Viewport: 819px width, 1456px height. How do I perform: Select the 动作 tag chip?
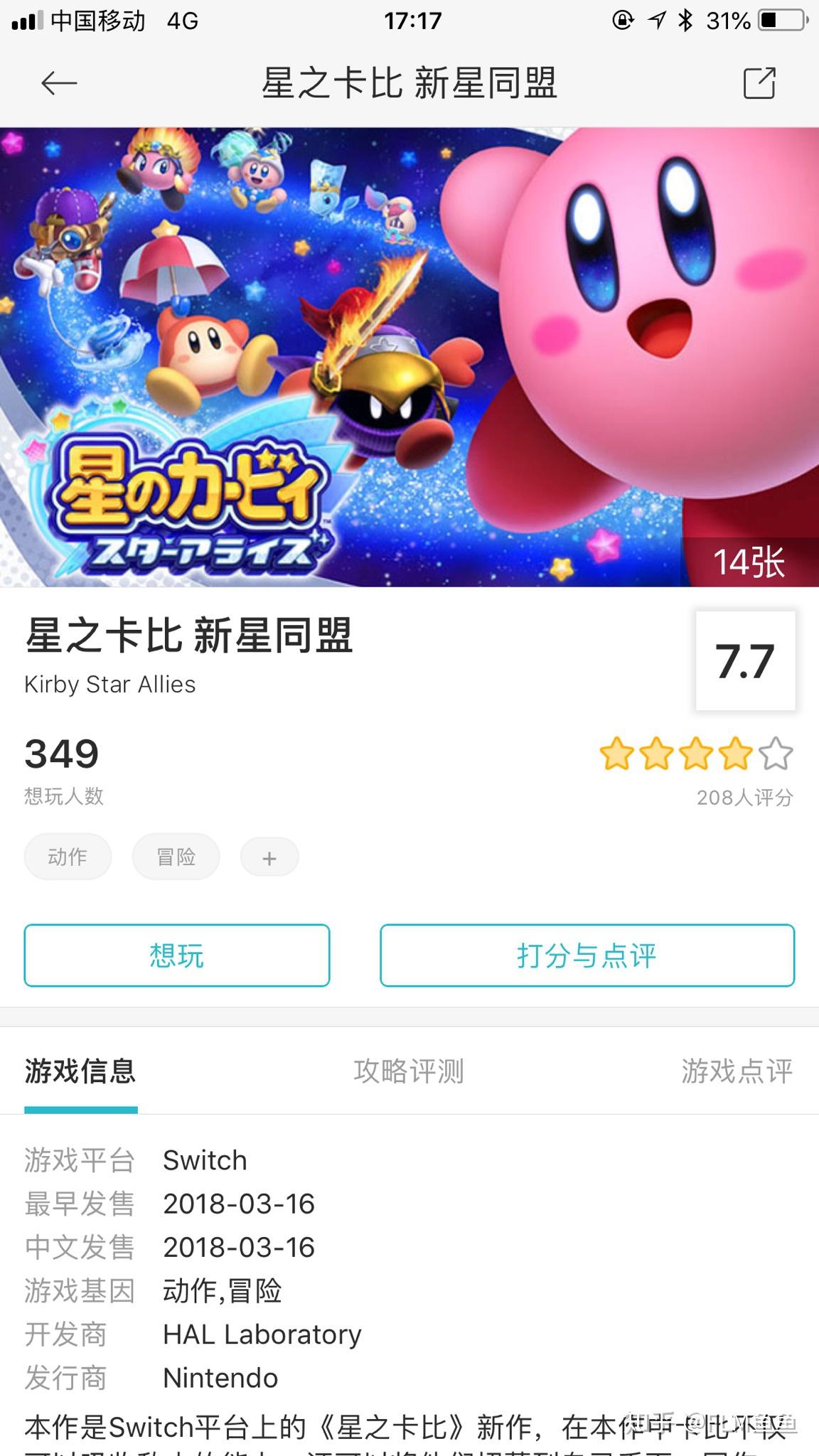pyautogui.click(x=68, y=857)
